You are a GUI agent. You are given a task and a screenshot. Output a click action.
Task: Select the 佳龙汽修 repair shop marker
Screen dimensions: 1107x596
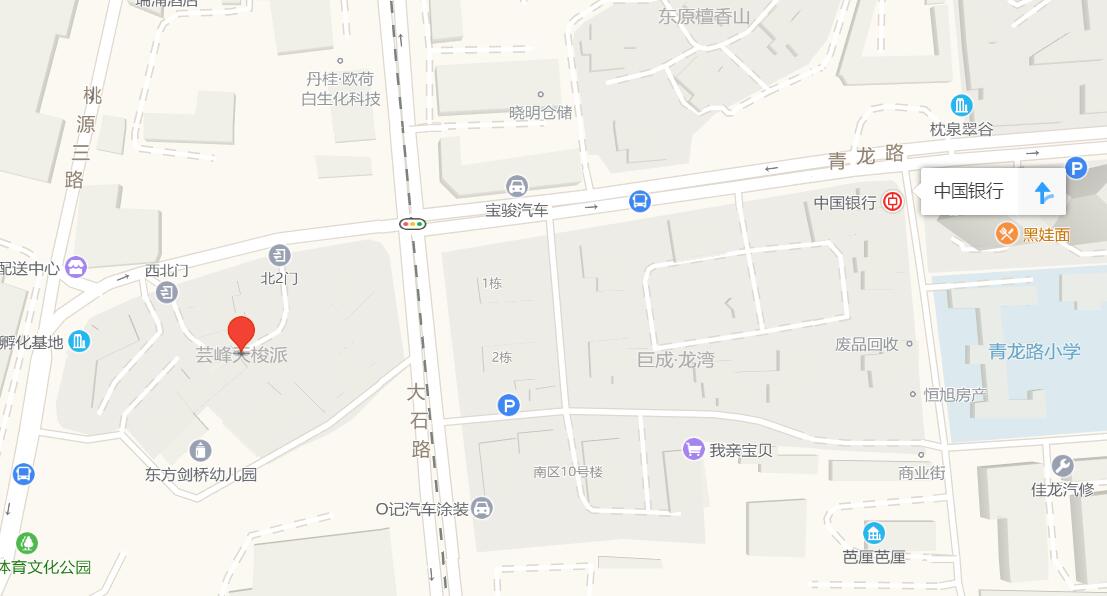pos(1063,466)
